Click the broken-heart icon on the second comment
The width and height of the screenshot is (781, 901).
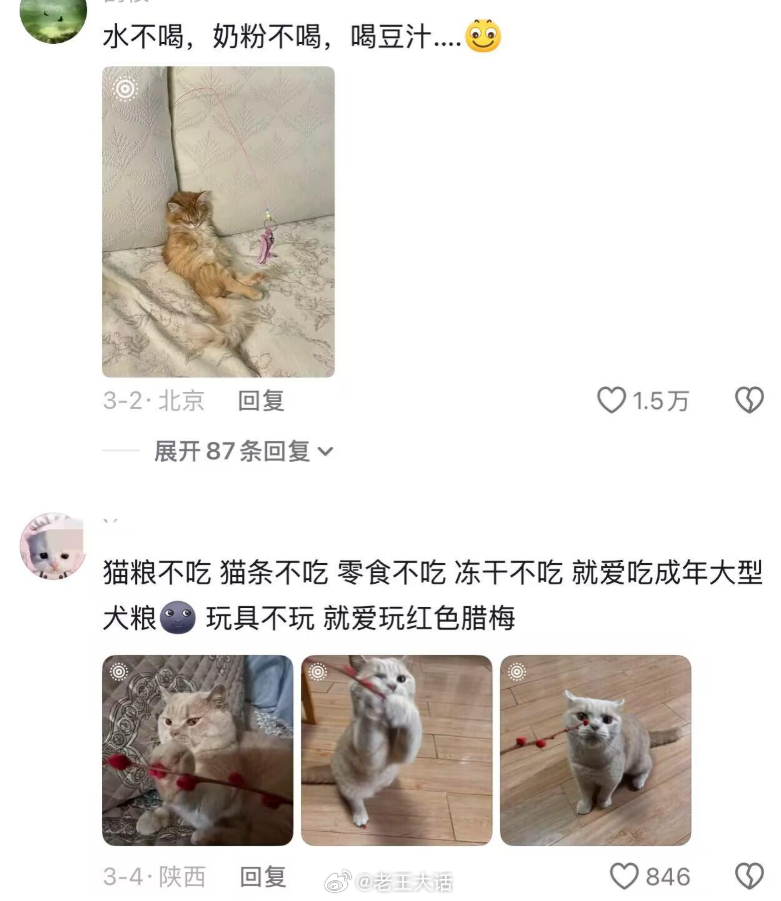(748, 875)
